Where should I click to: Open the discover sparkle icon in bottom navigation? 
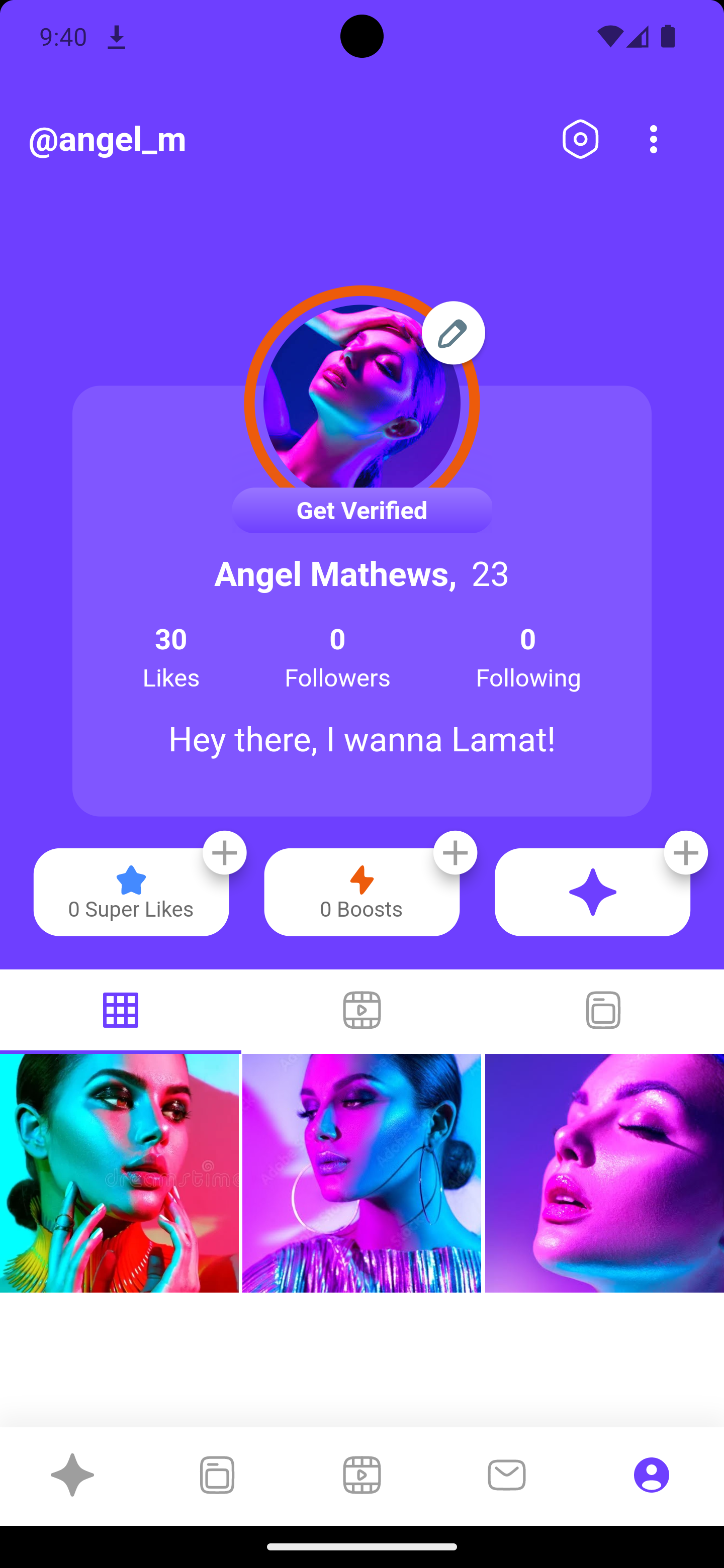(x=72, y=1474)
